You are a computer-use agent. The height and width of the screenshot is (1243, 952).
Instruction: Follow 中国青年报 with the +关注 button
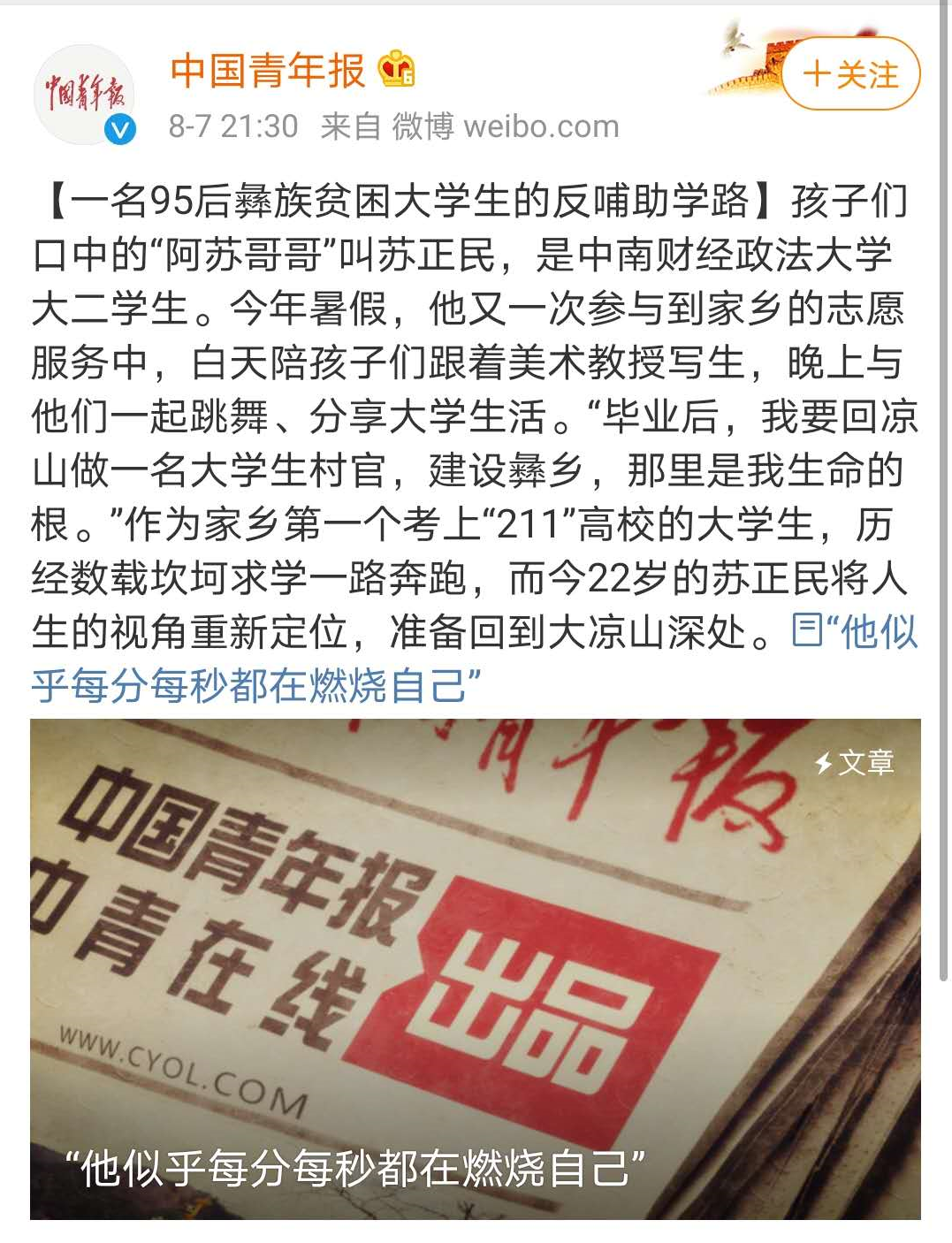pos(850,74)
